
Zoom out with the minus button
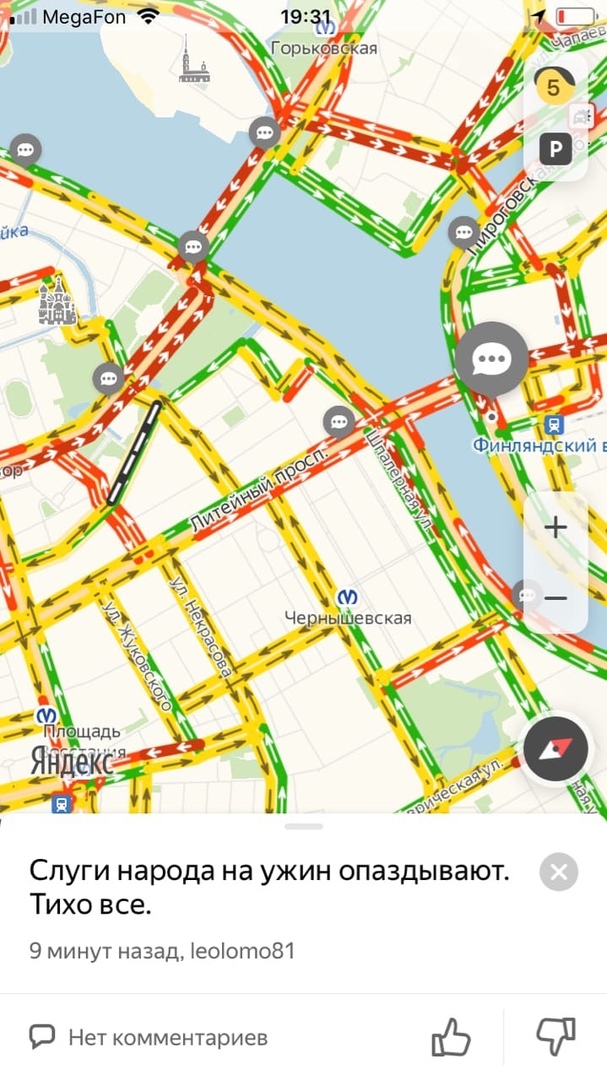555,597
